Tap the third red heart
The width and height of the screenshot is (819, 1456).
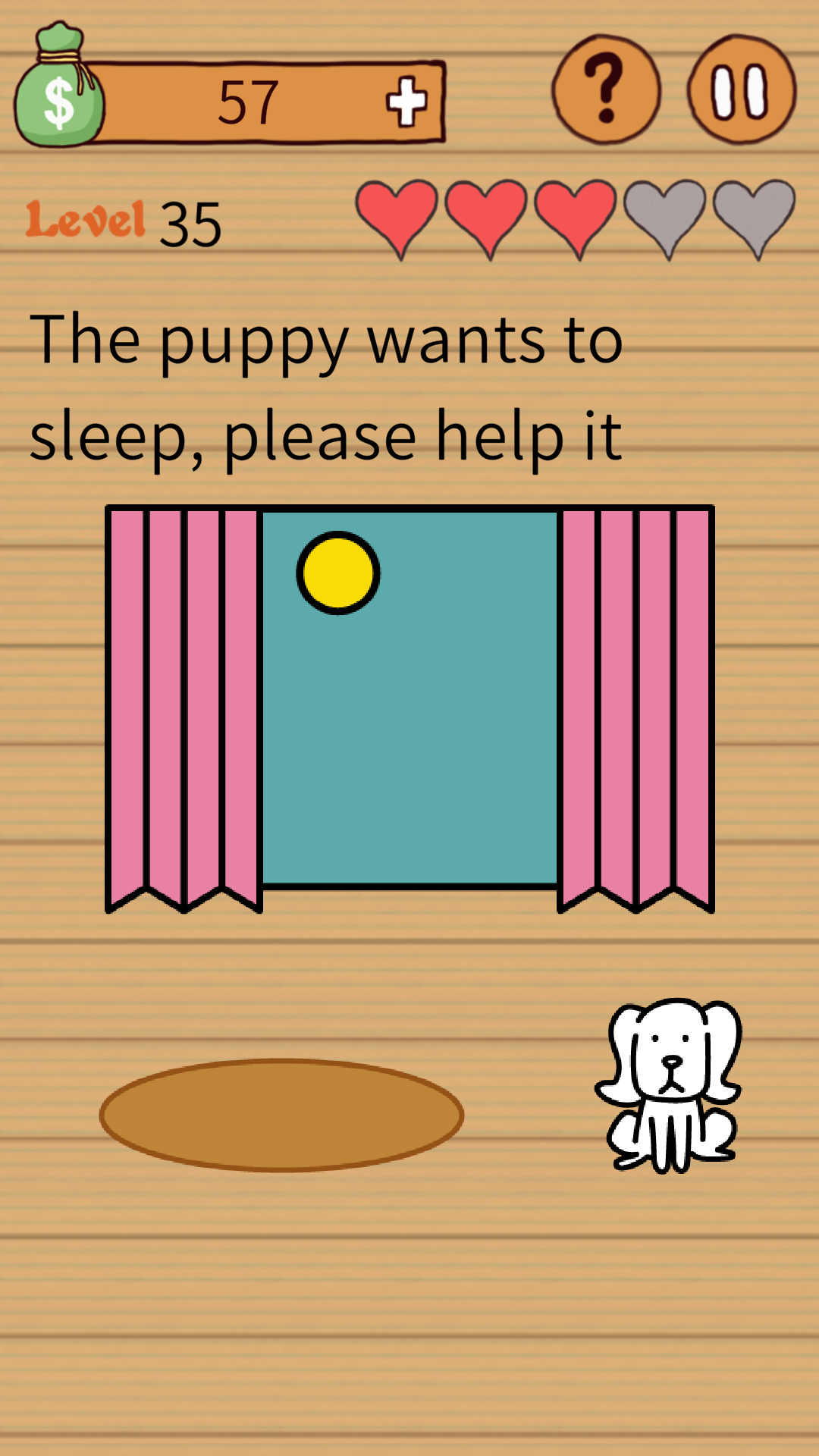pyautogui.click(x=576, y=218)
